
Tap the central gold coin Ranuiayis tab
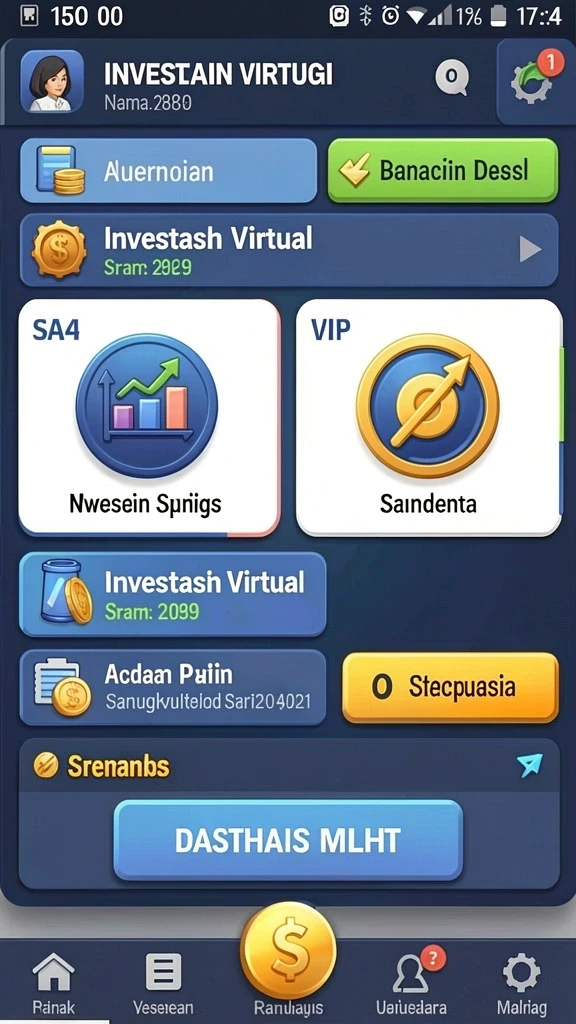(288, 959)
